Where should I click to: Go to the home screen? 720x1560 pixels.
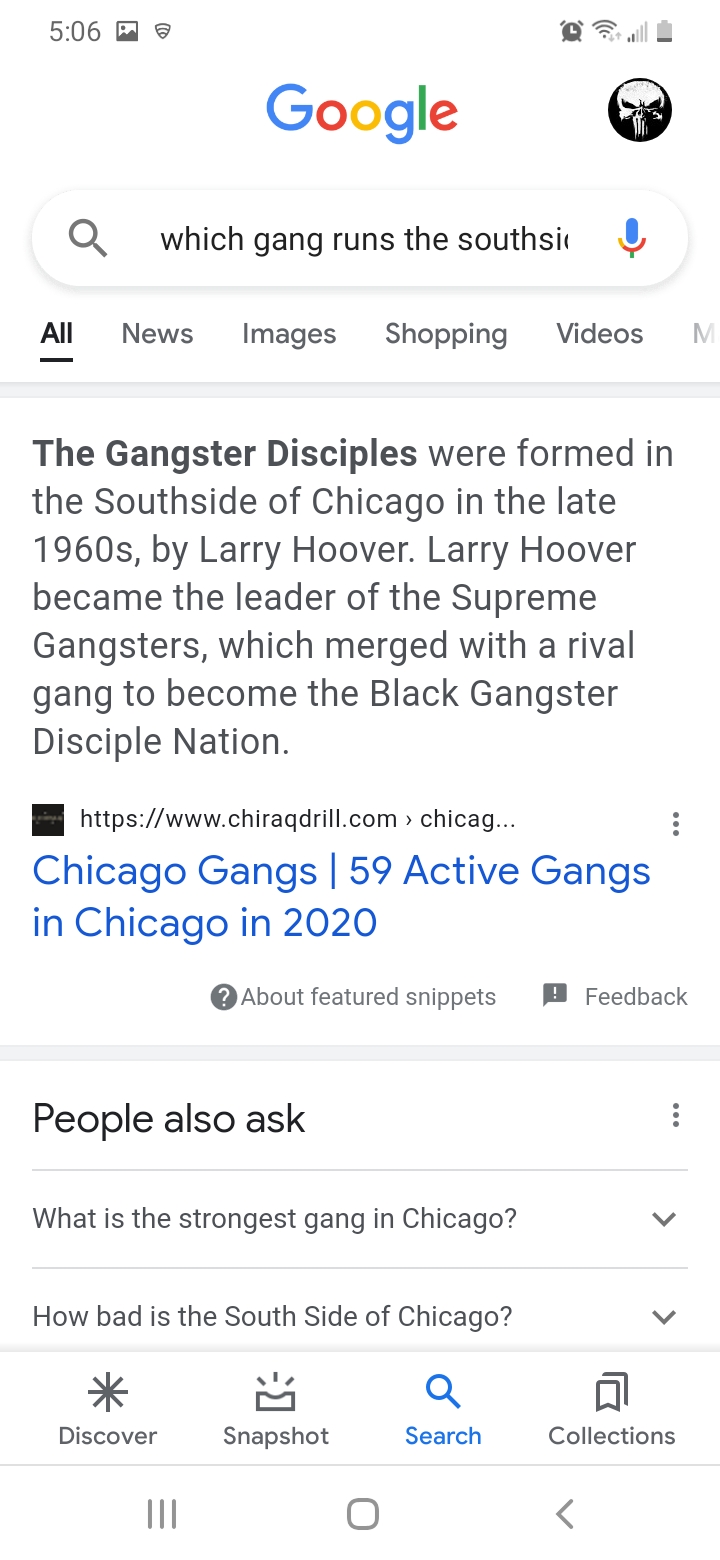click(362, 1514)
